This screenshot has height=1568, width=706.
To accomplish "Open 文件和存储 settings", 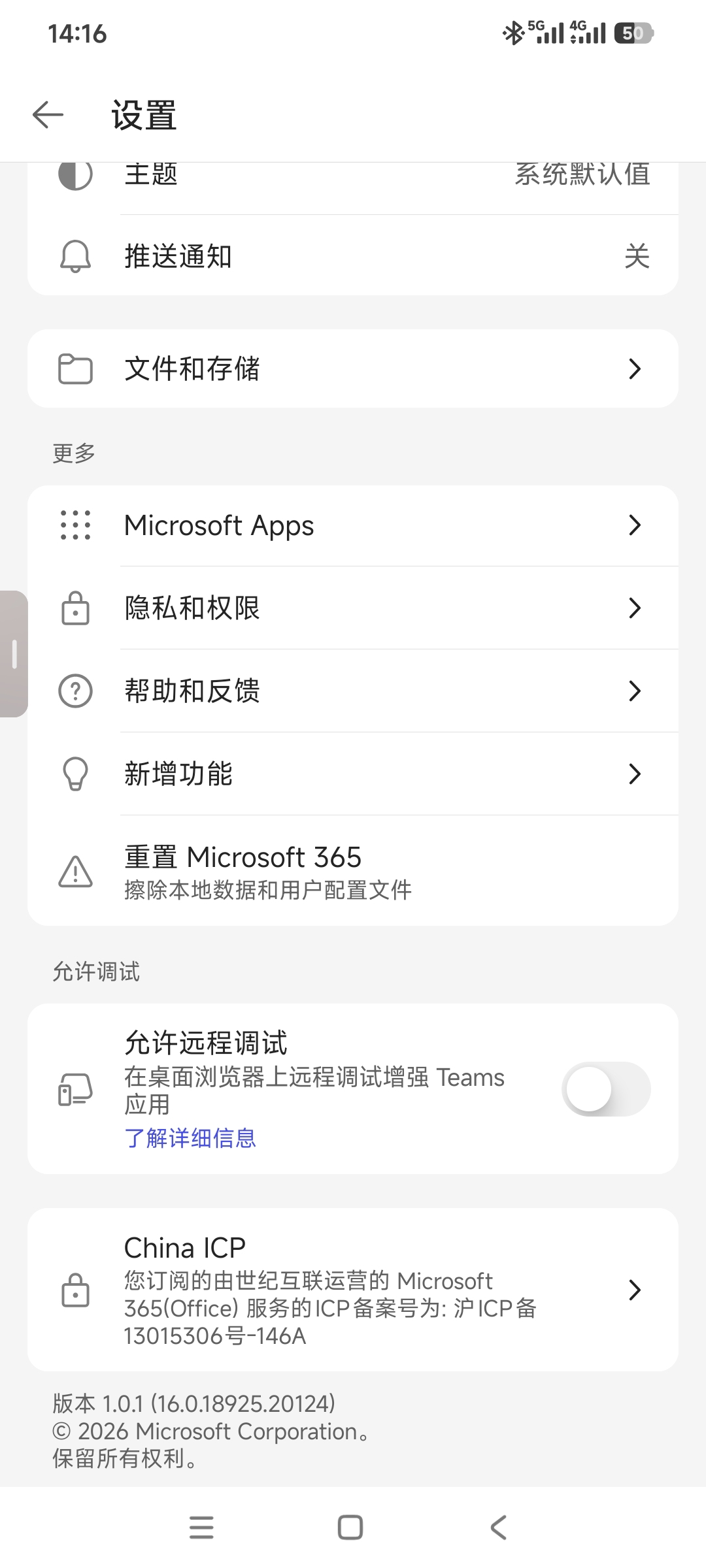I will [353, 368].
